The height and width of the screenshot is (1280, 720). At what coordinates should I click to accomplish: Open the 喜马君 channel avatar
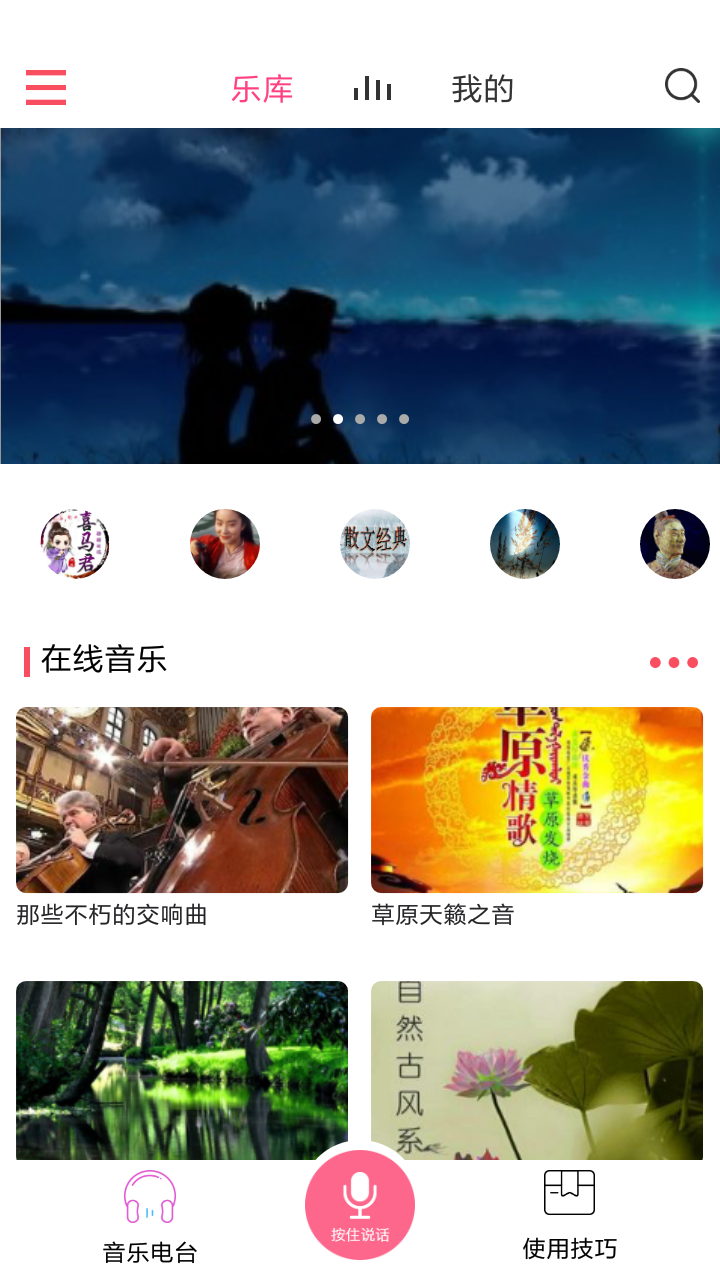(x=75, y=544)
